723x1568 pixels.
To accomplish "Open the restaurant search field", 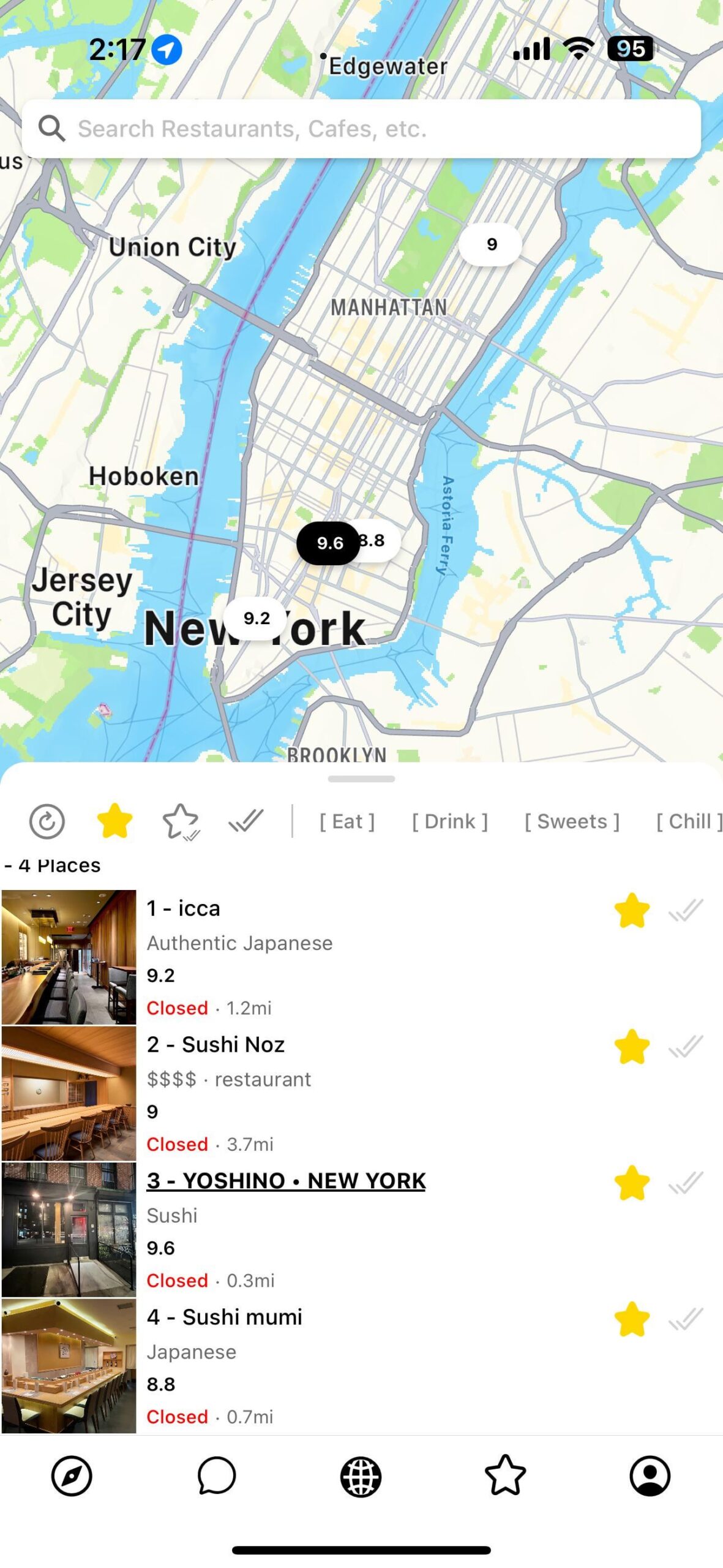I will click(361, 129).
